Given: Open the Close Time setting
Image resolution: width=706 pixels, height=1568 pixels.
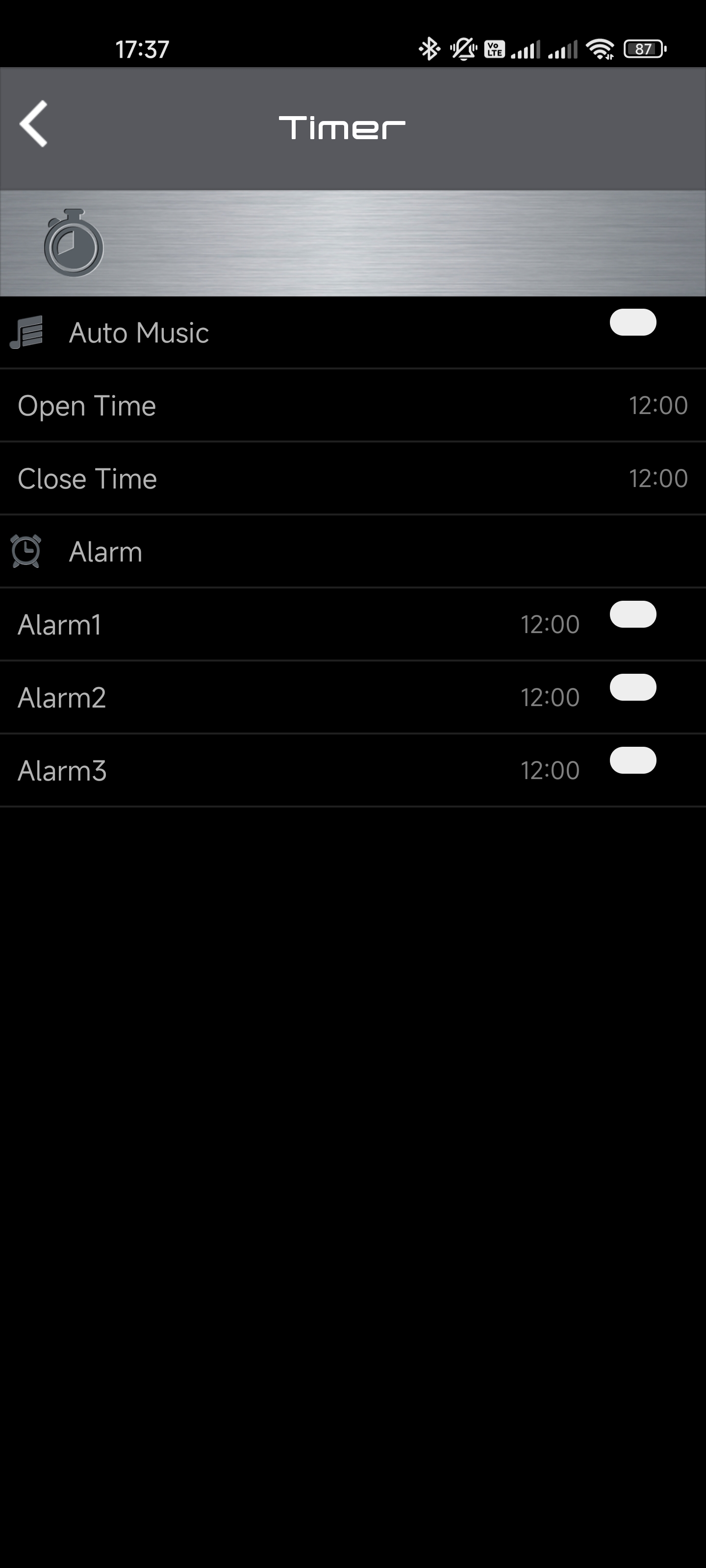Looking at the screenshot, I should tap(353, 478).
